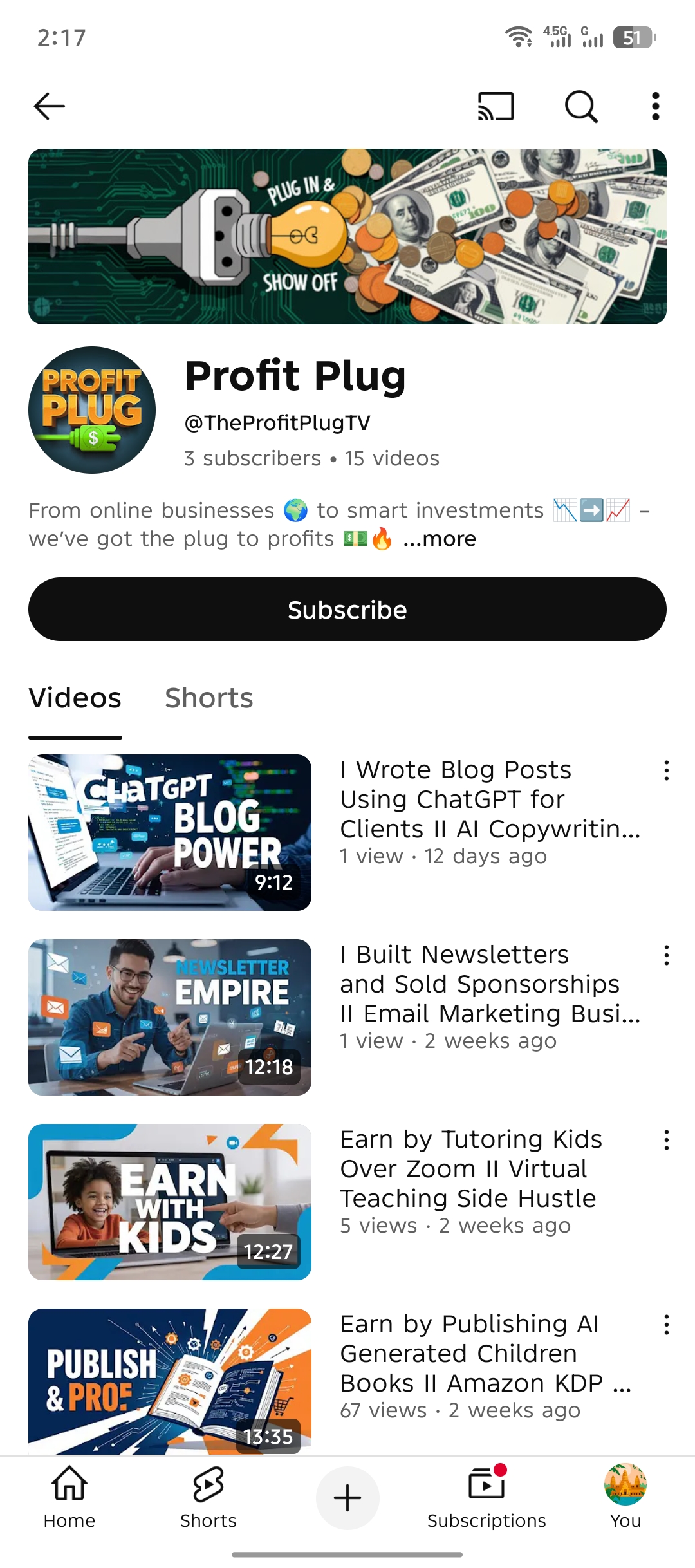Open options for the Built Newsletters video
This screenshot has height=1568, width=695.
click(x=667, y=955)
